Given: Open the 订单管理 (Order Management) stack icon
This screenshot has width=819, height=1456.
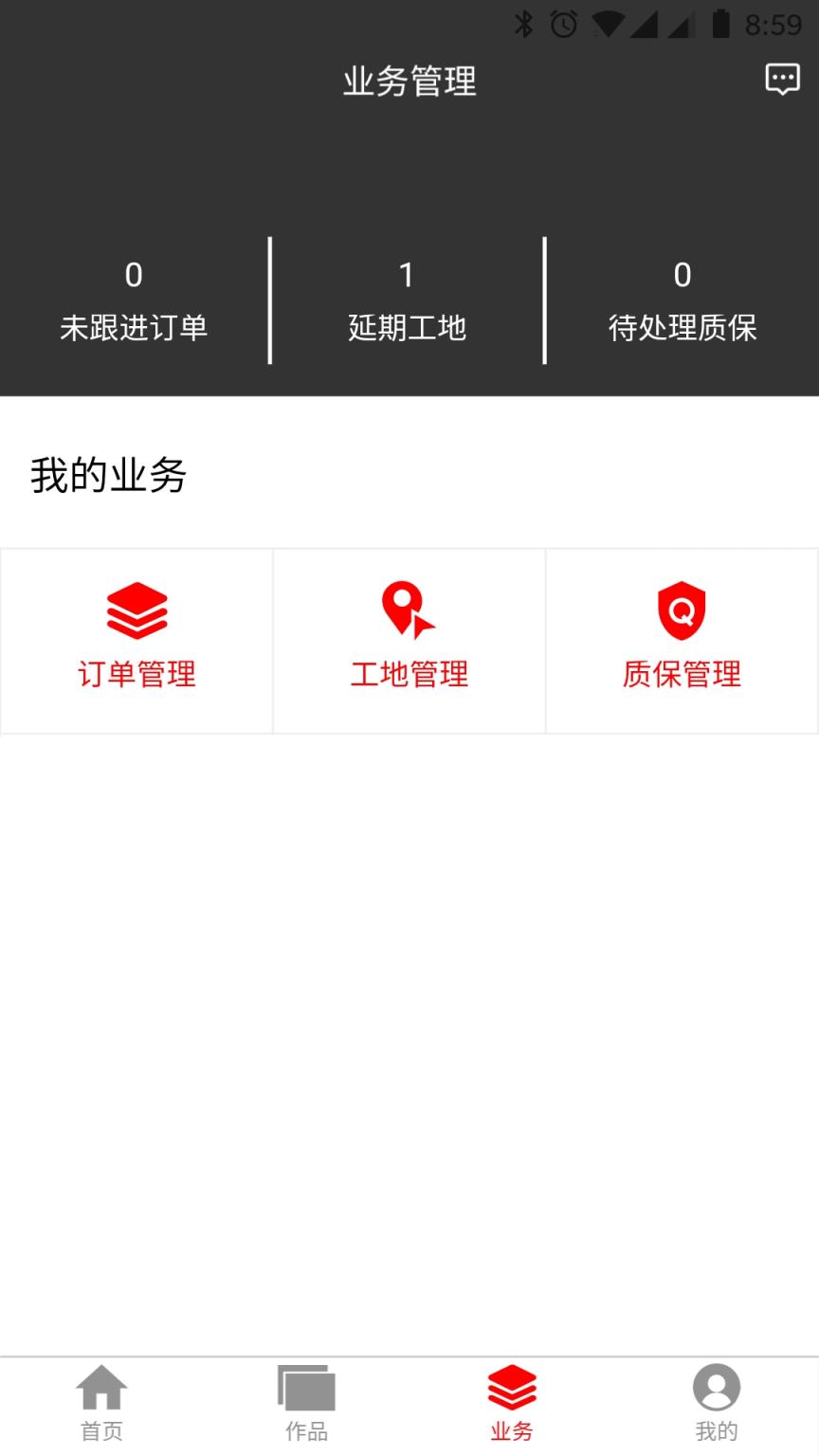Looking at the screenshot, I should (136, 611).
